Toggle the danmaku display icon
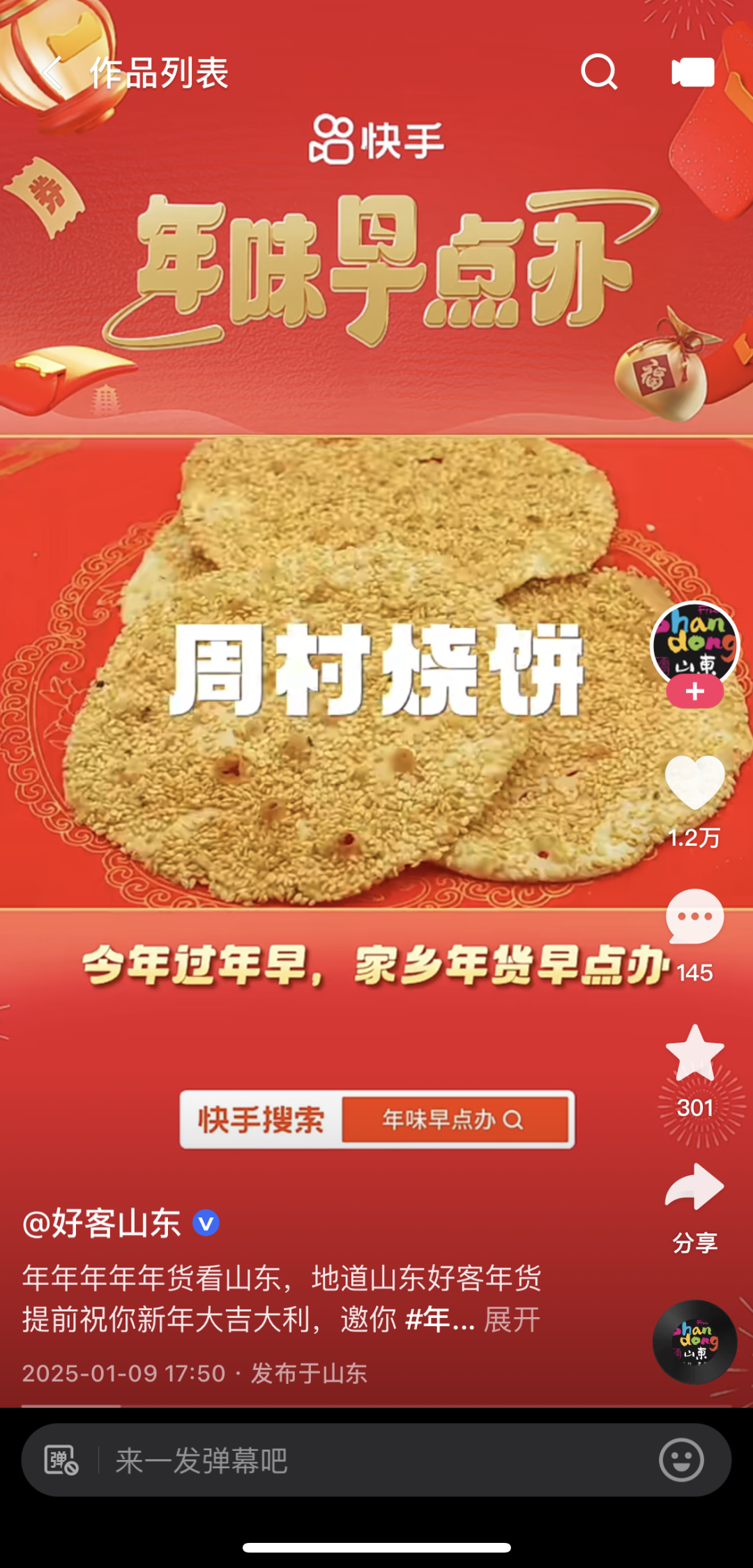753x1568 pixels. tap(61, 1461)
